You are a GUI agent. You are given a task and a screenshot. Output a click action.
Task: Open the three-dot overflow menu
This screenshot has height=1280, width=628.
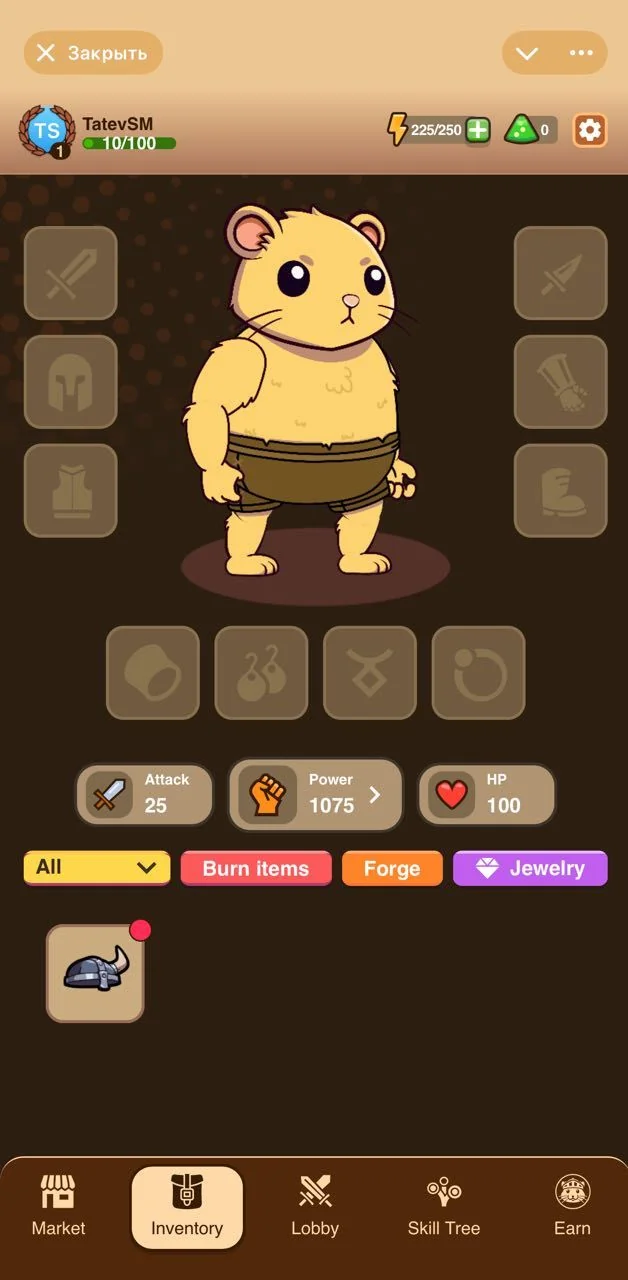(581, 53)
